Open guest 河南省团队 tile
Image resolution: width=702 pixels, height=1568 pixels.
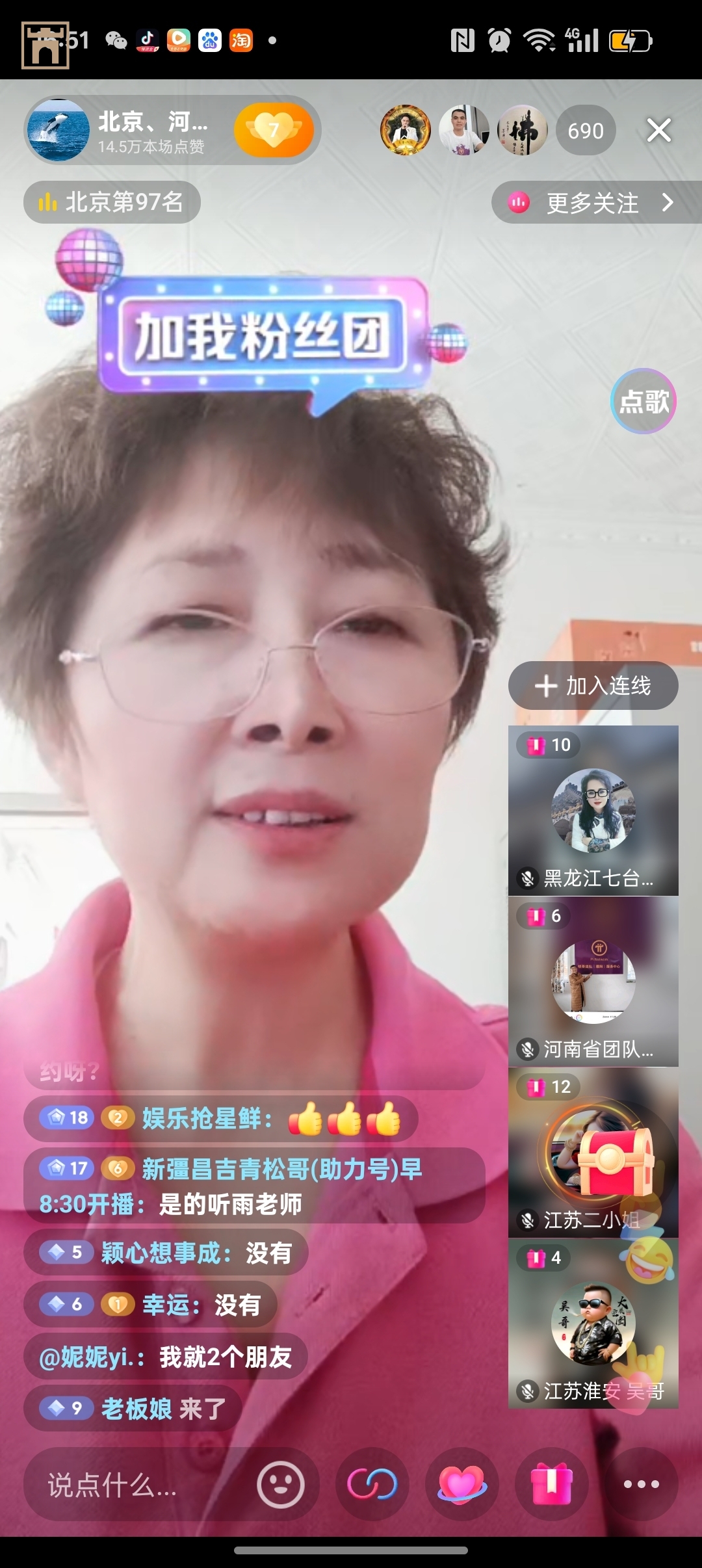pyautogui.click(x=593, y=981)
